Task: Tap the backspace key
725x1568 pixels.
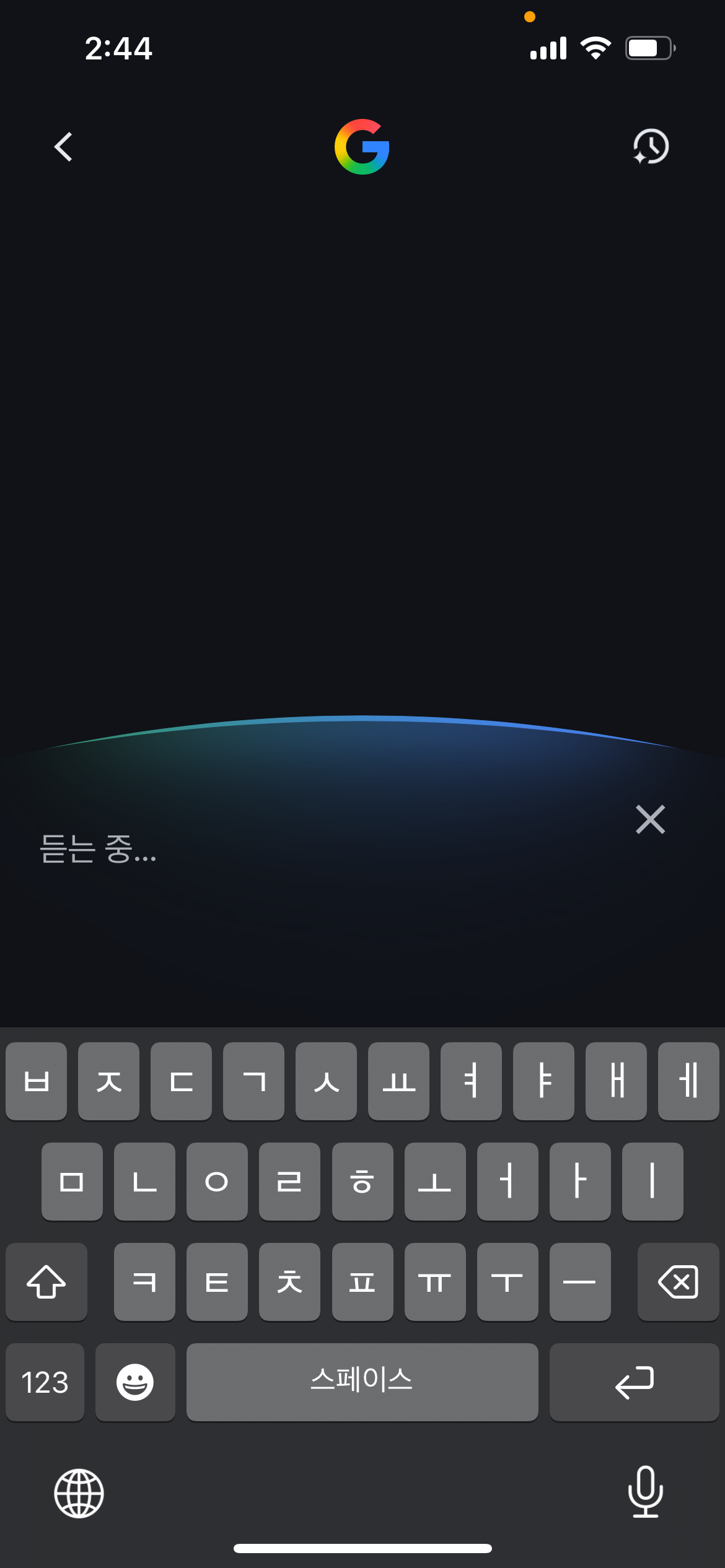Action: point(678,1282)
